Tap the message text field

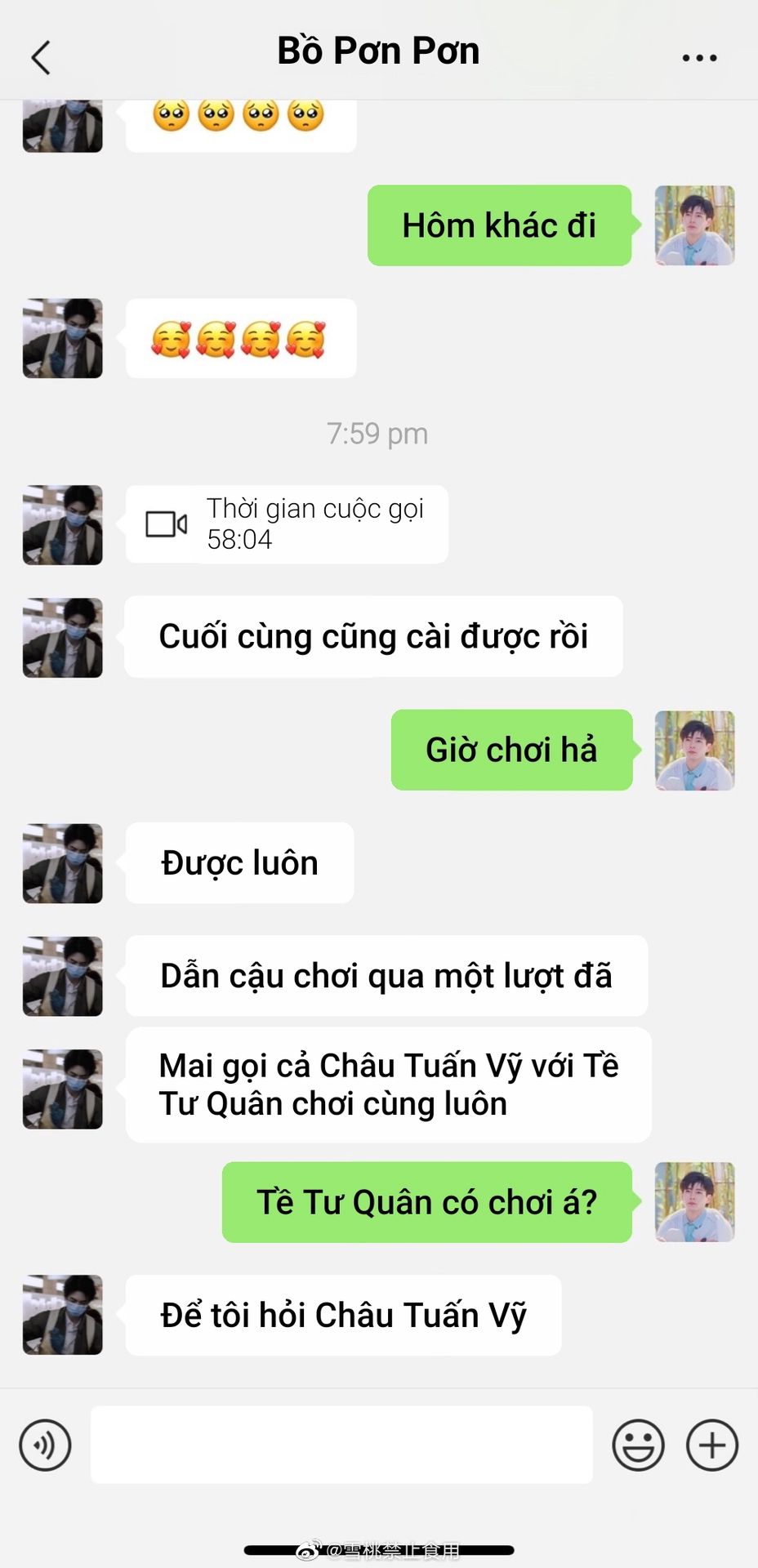coord(341,1445)
